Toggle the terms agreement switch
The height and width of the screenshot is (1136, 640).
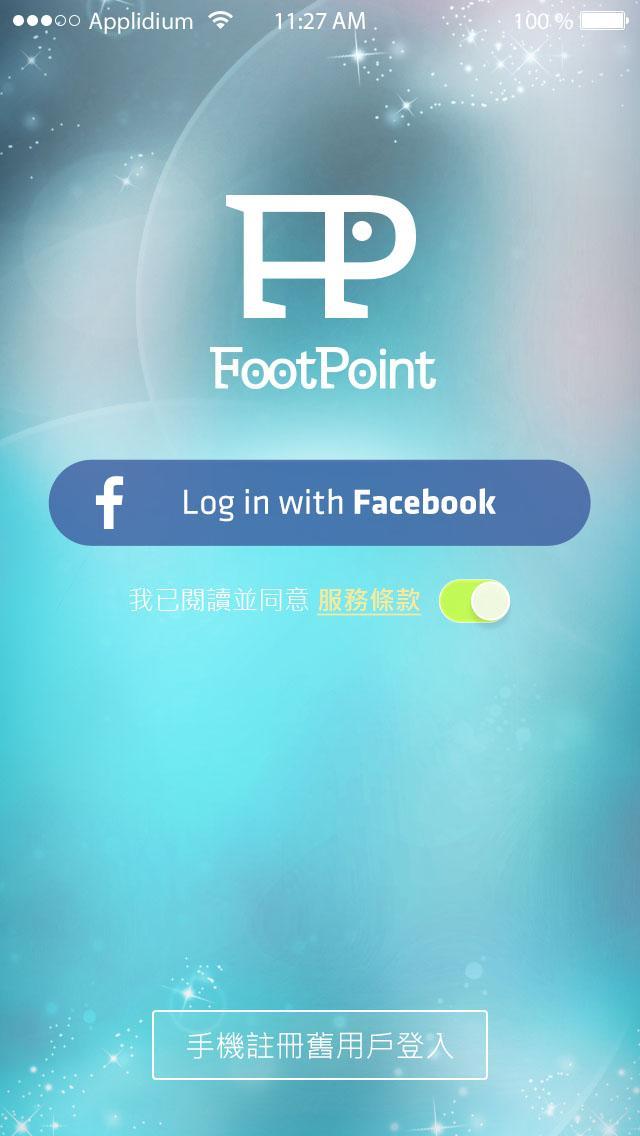[475, 601]
